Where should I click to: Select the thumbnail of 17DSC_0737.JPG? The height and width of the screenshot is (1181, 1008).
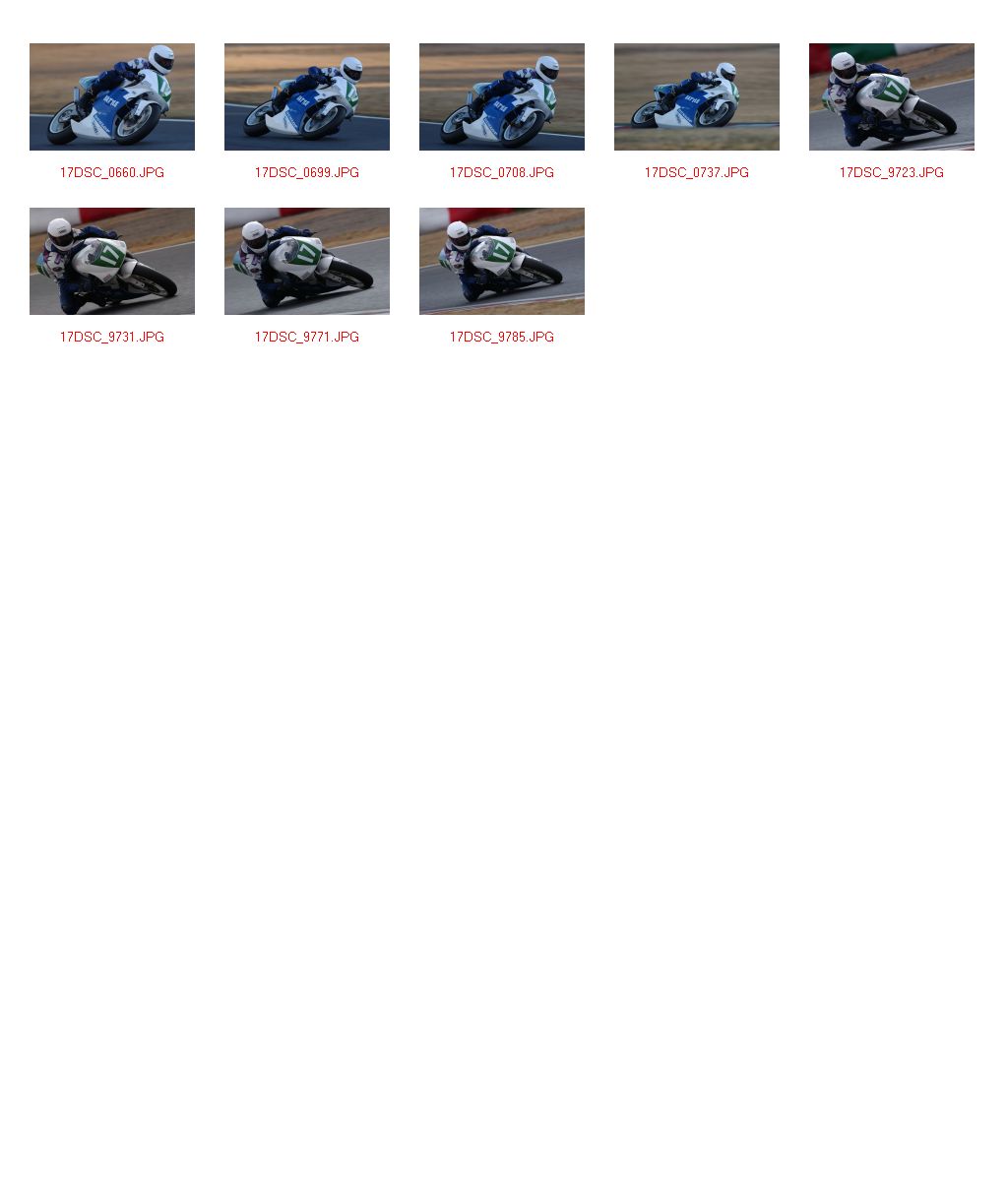pos(697,96)
